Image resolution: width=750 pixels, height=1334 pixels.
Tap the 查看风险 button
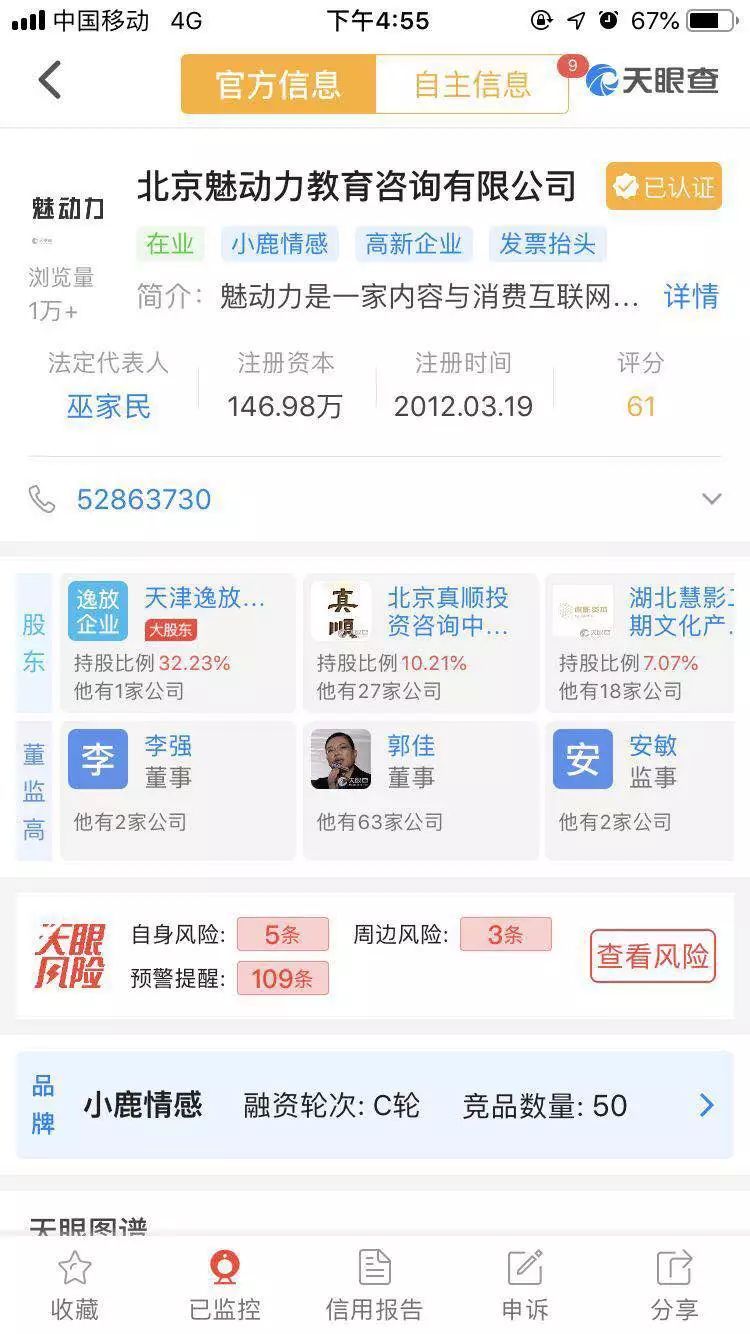pyautogui.click(x=653, y=956)
